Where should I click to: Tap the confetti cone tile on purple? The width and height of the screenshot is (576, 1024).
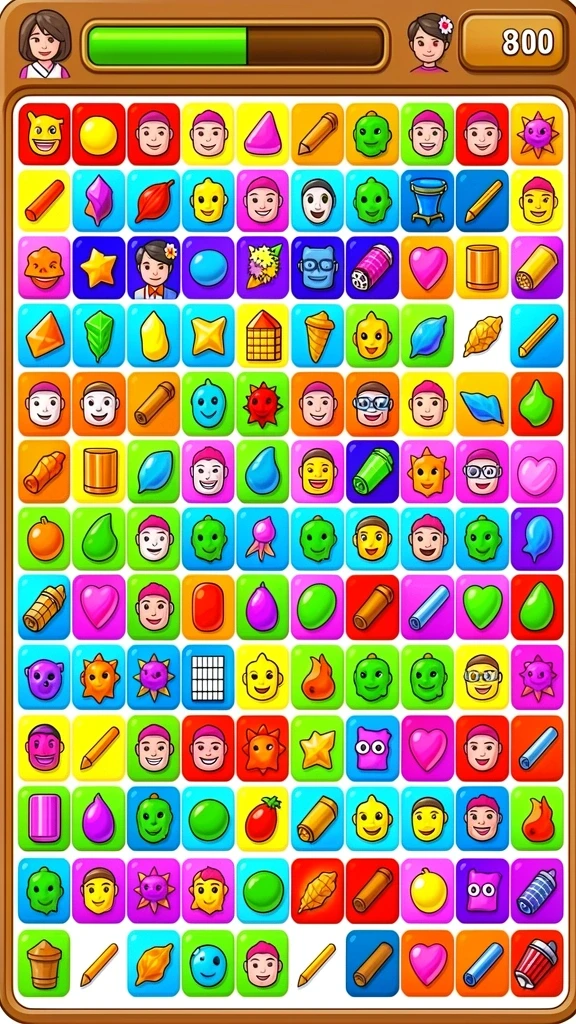click(x=263, y=268)
